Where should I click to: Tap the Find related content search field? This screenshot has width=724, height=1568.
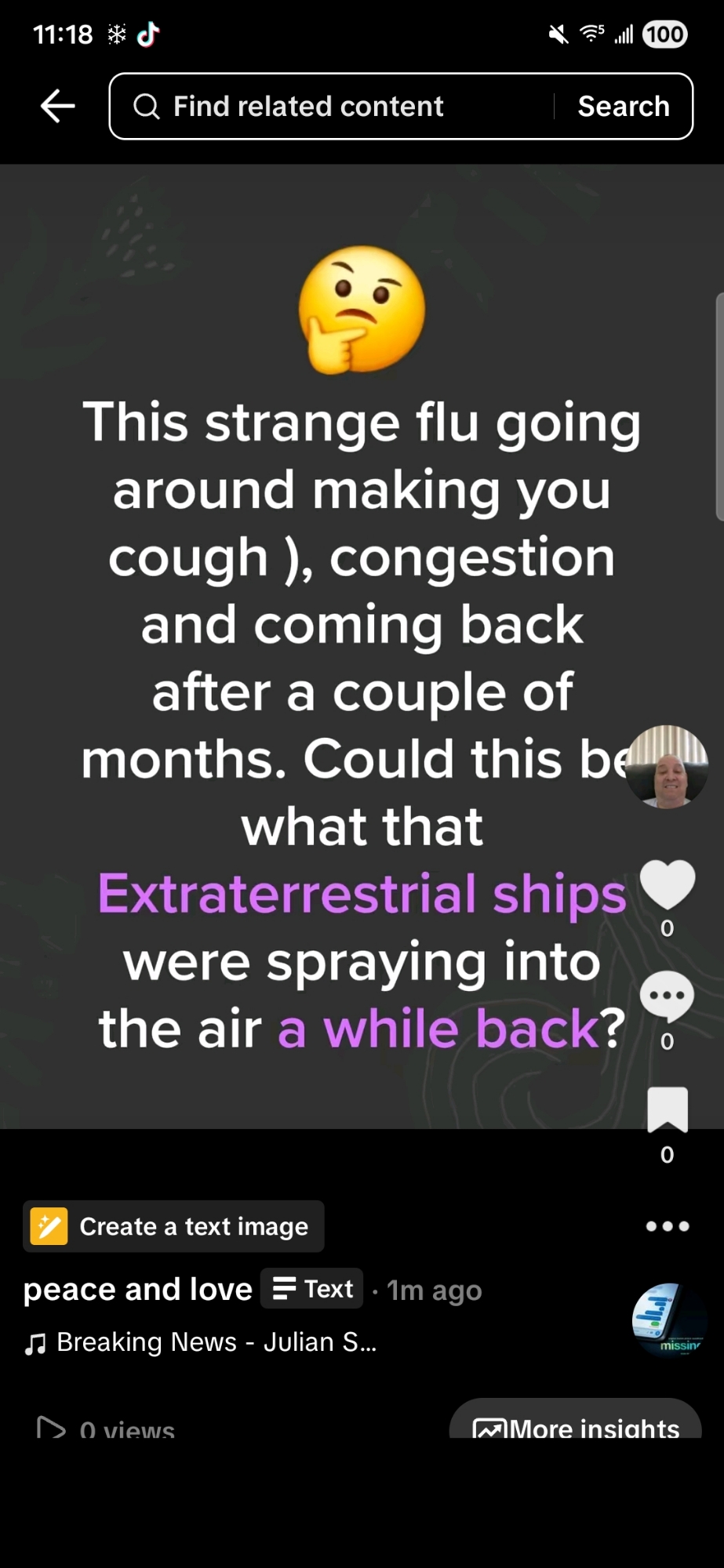(329, 106)
